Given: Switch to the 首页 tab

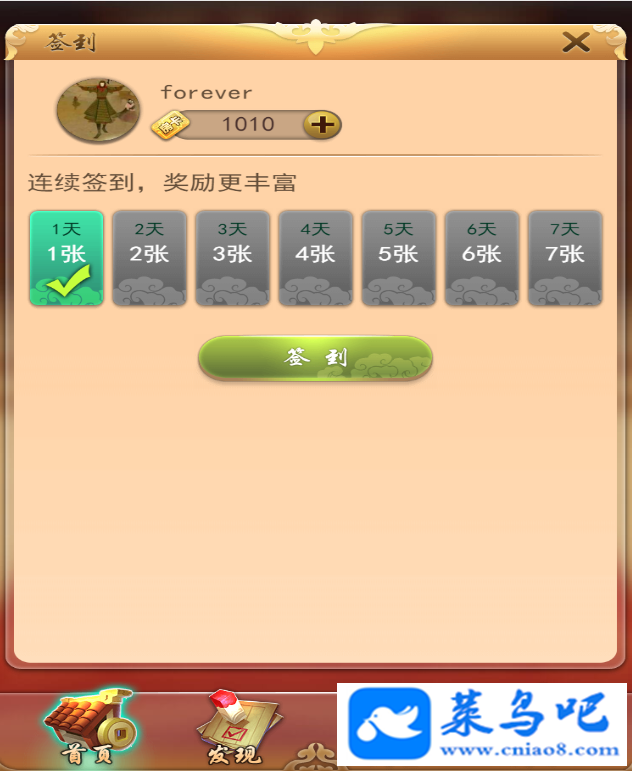Looking at the screenshot, I should coord(86,728).
